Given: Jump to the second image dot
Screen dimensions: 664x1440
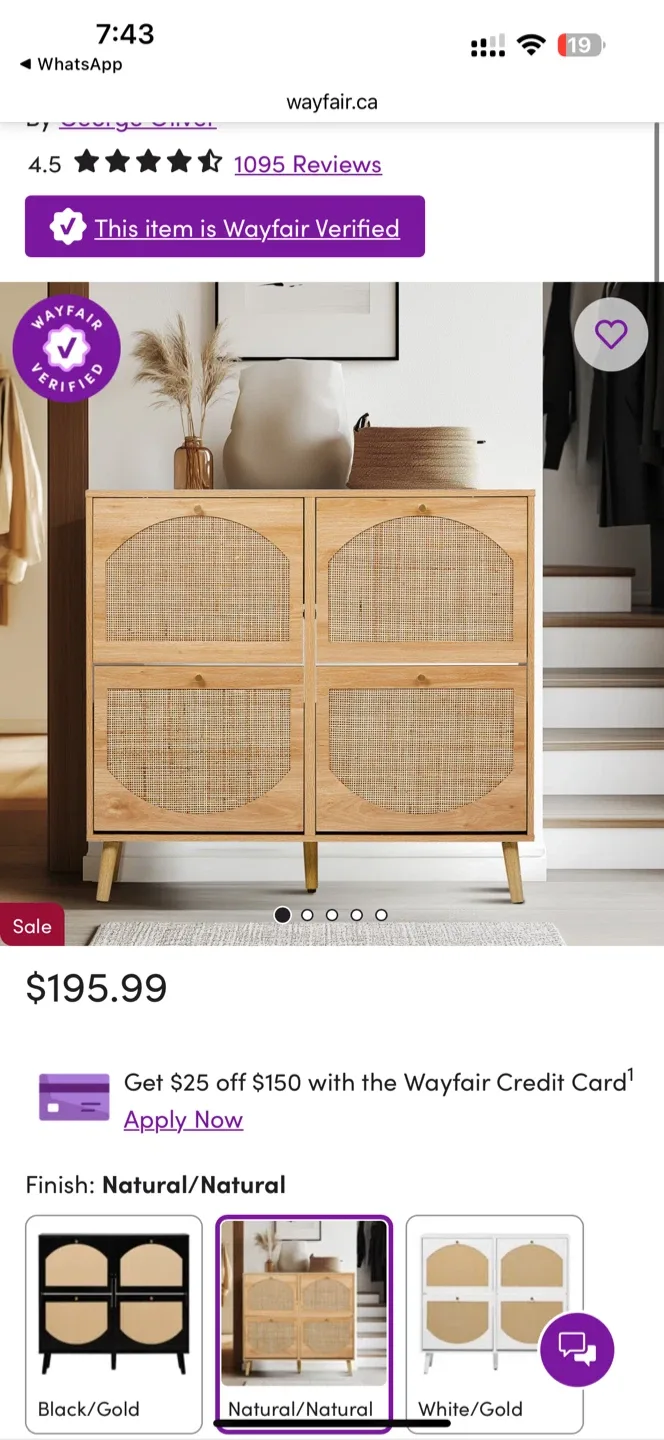Looking at the screenshot, I should pyautogui.click(x=307, y=914).
